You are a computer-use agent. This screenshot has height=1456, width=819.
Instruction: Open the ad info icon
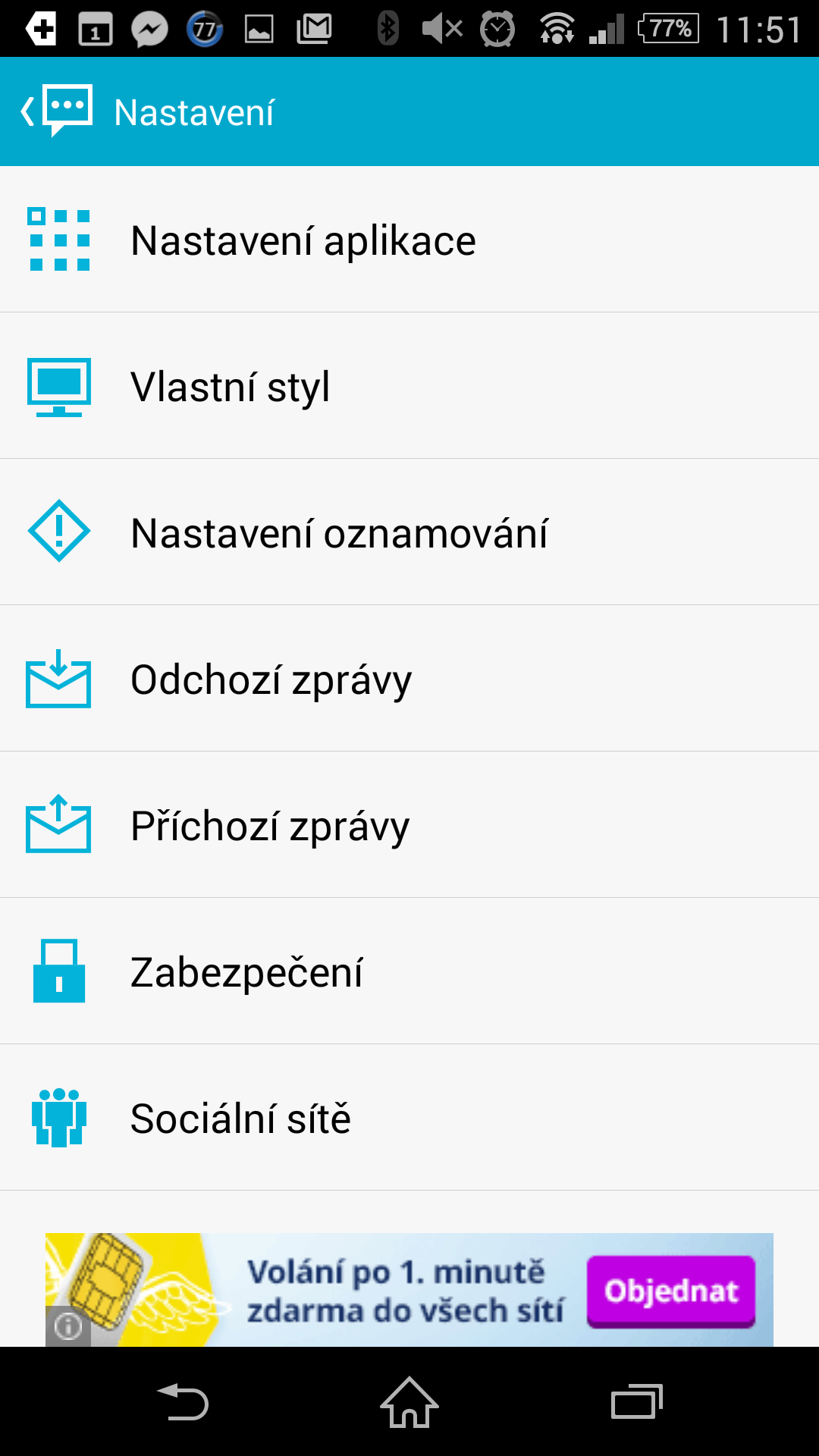point(68,1326)
